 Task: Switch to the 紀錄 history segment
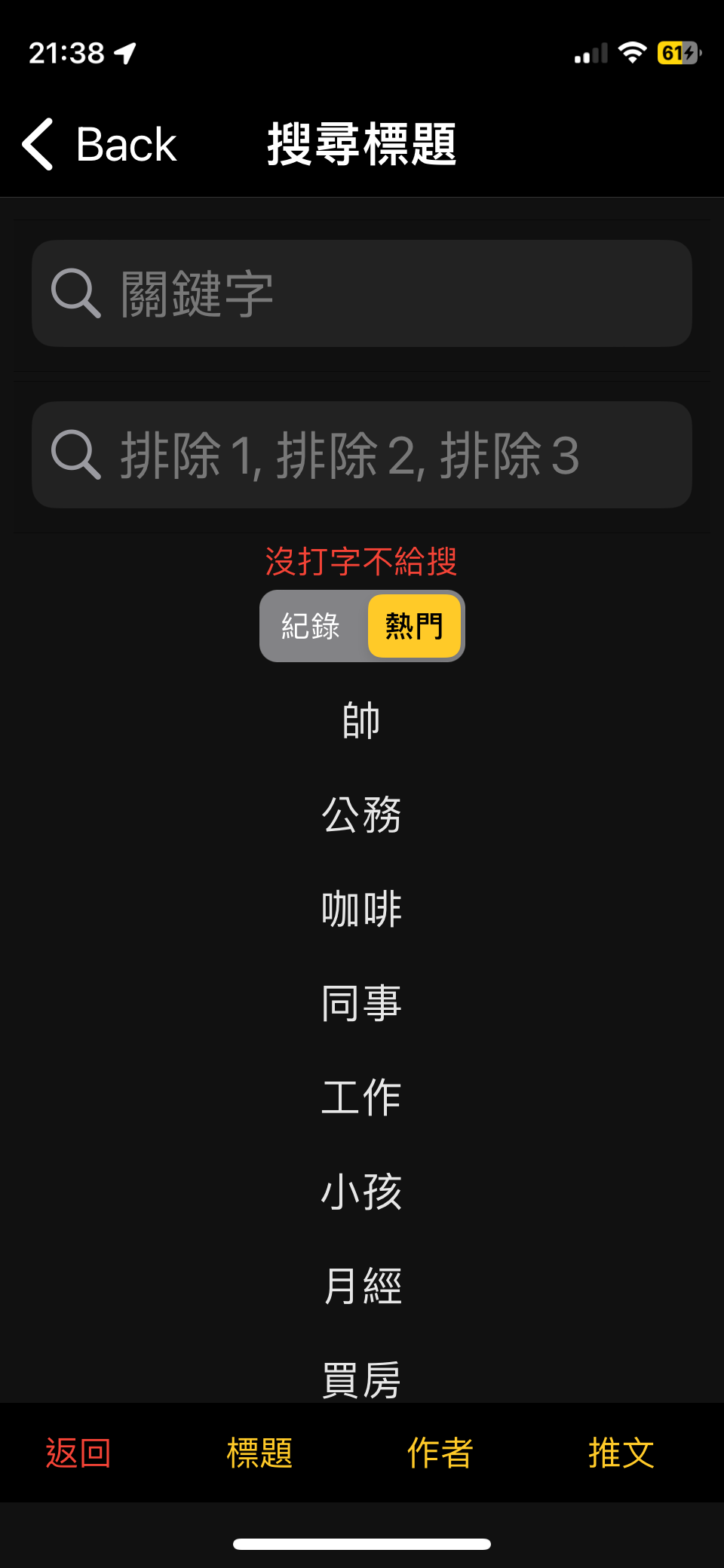click(x=311, y=626)
